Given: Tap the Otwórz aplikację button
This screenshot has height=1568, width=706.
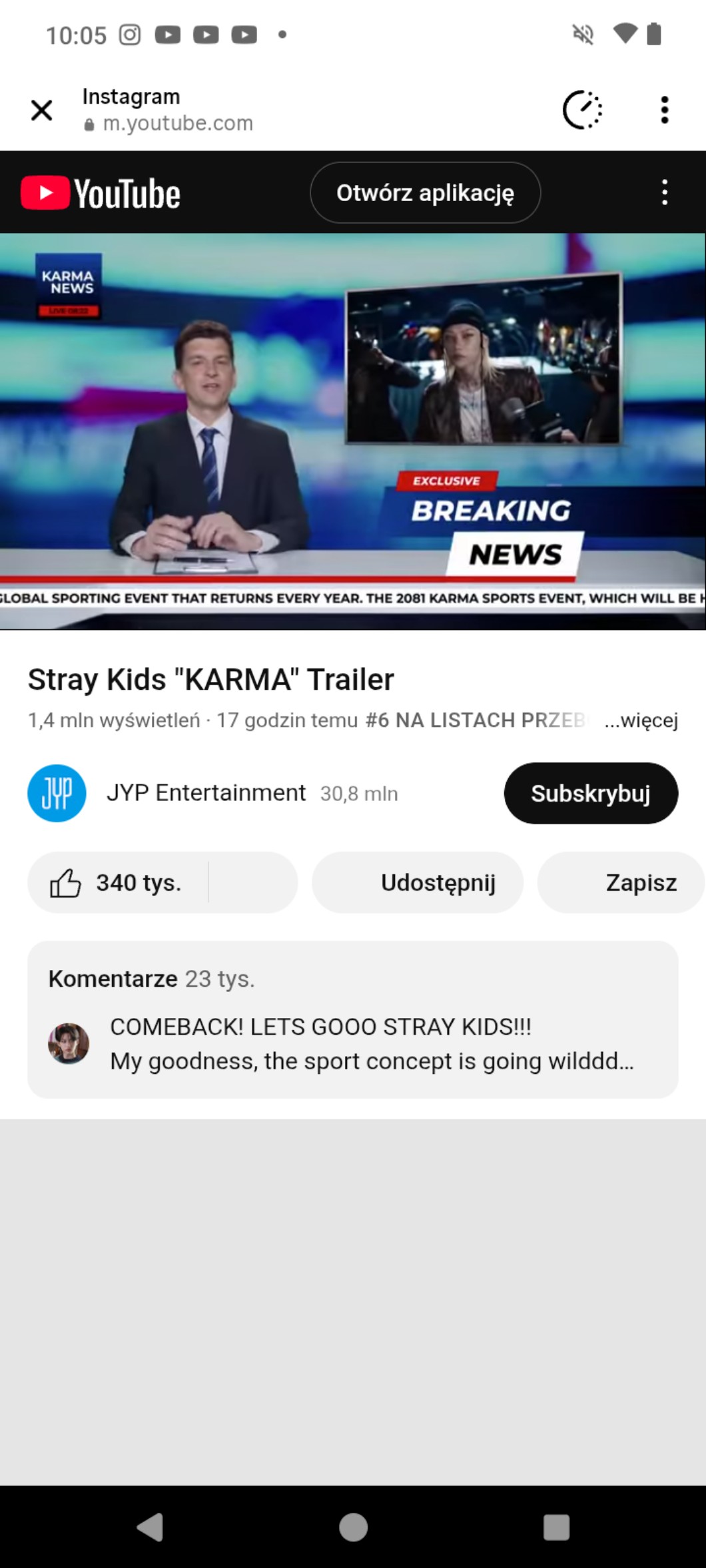Looking at the screenshot, I should (x=425, y=193).
